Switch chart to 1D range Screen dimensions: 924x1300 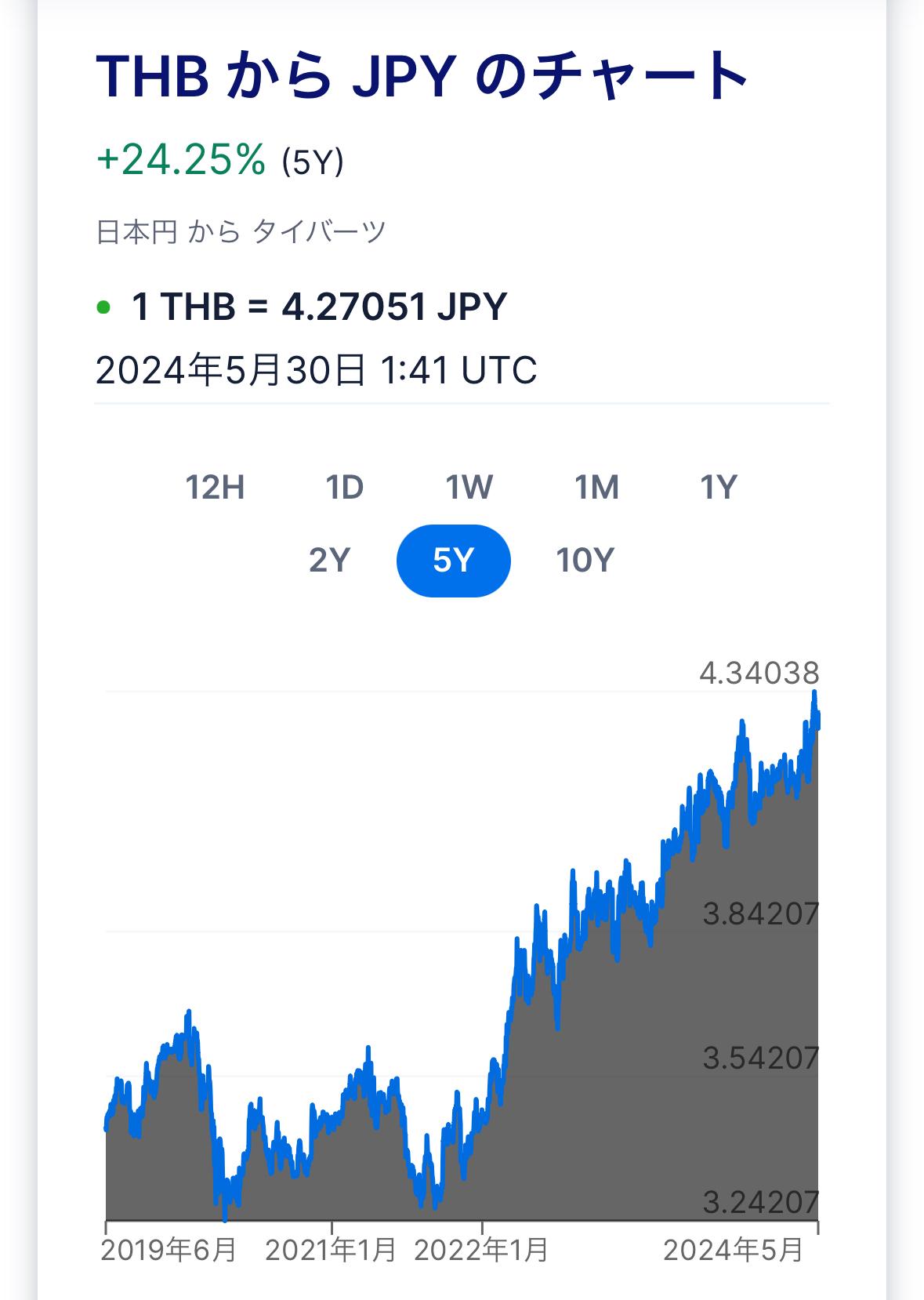point(345,488)
